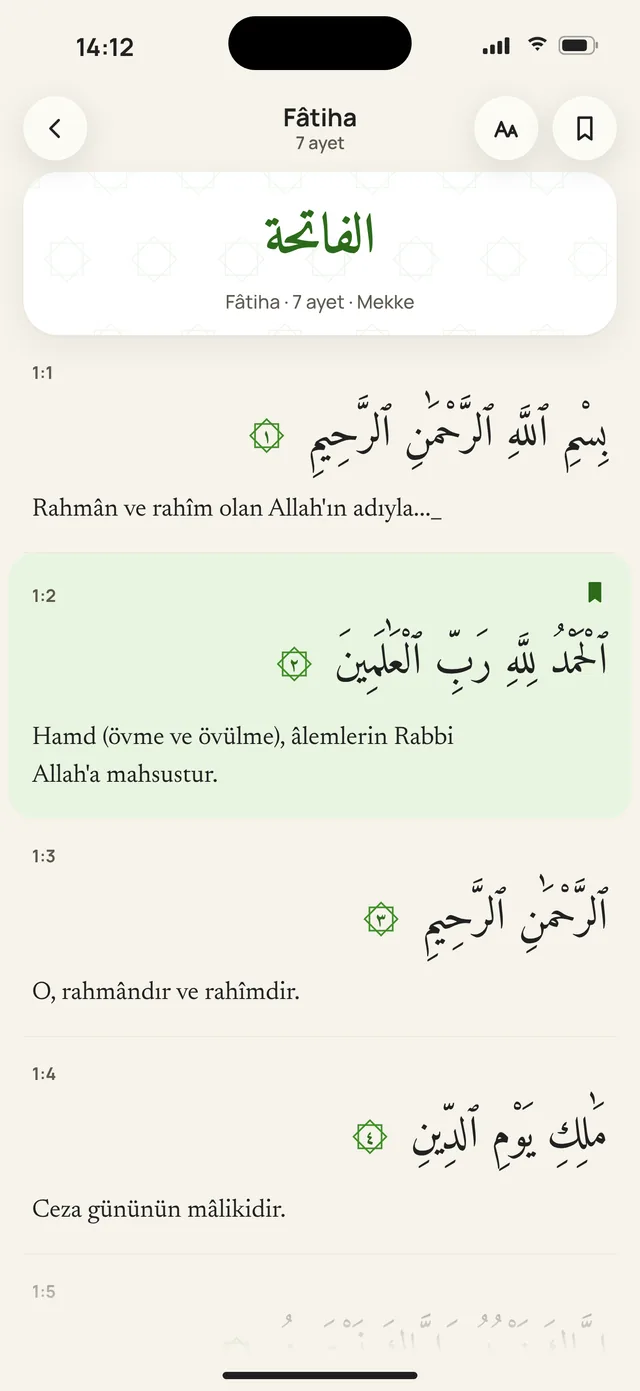Select verse 1:3 about rahmân and rahîm
The image size is (640, 1391).
[x=320, y=928]
